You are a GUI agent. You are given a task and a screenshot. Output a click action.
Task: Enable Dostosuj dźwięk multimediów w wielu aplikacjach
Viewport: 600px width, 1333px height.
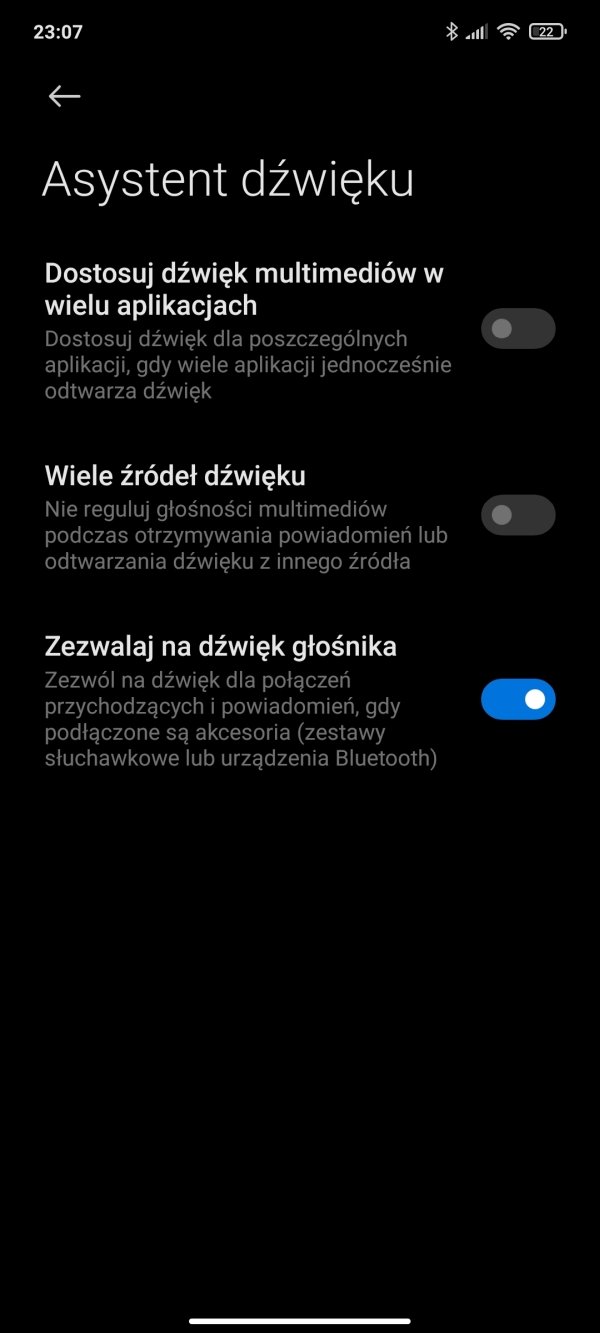518,328
